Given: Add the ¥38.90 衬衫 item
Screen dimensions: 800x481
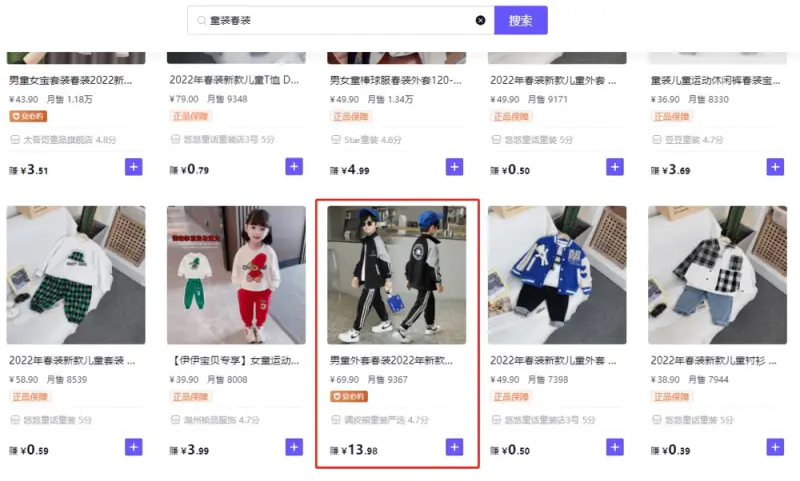Looking at the screenshot, I should tap(774, 447).
